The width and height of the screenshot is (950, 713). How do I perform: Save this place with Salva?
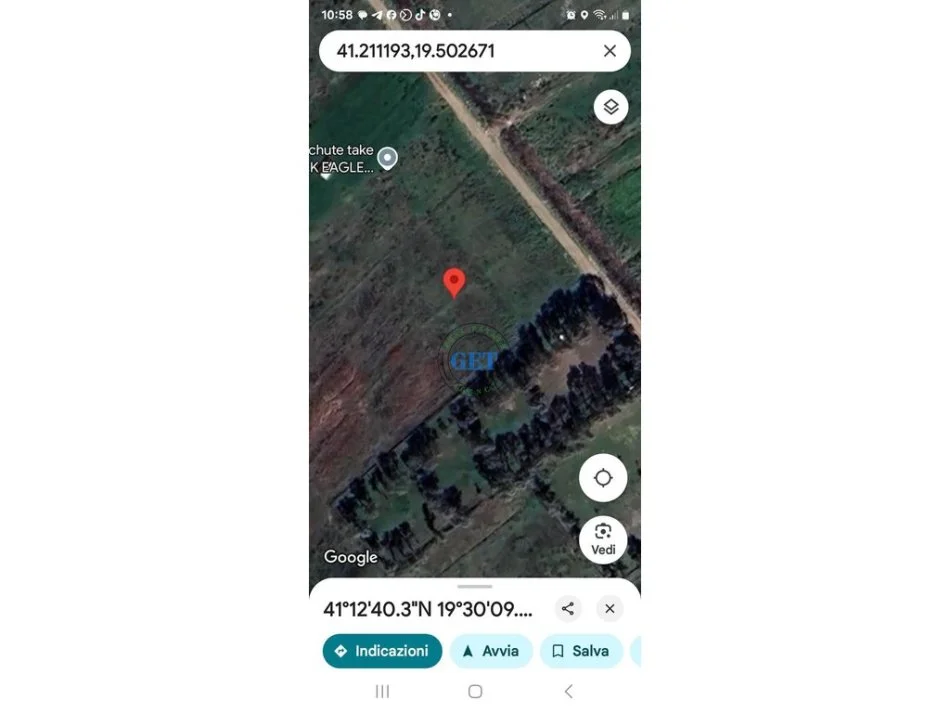[x=581, y=651]
